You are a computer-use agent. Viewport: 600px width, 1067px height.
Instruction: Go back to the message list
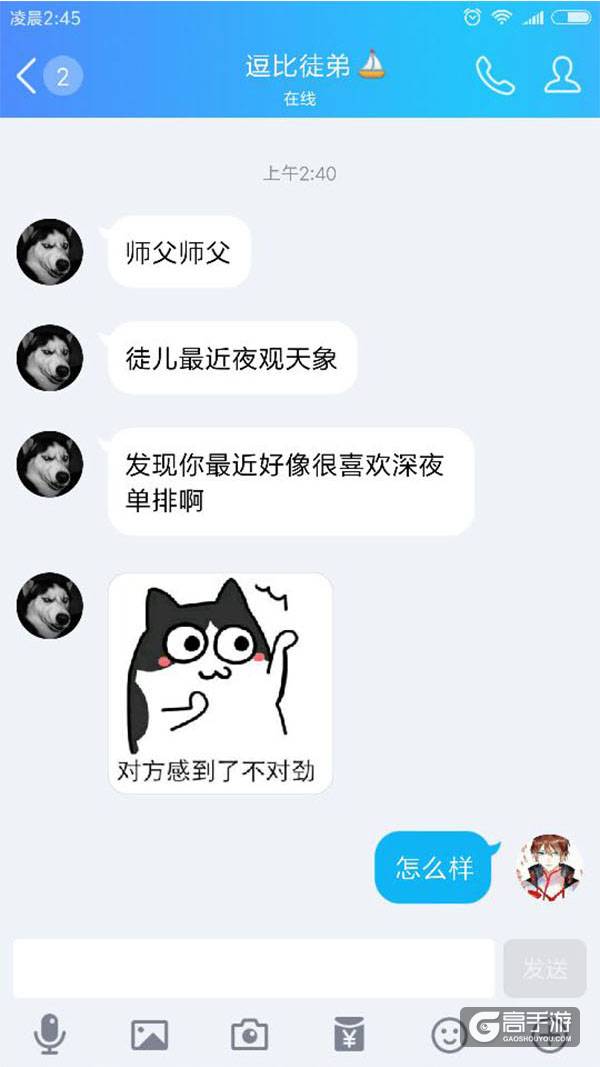pyautogui.click(x=28, y=76)
